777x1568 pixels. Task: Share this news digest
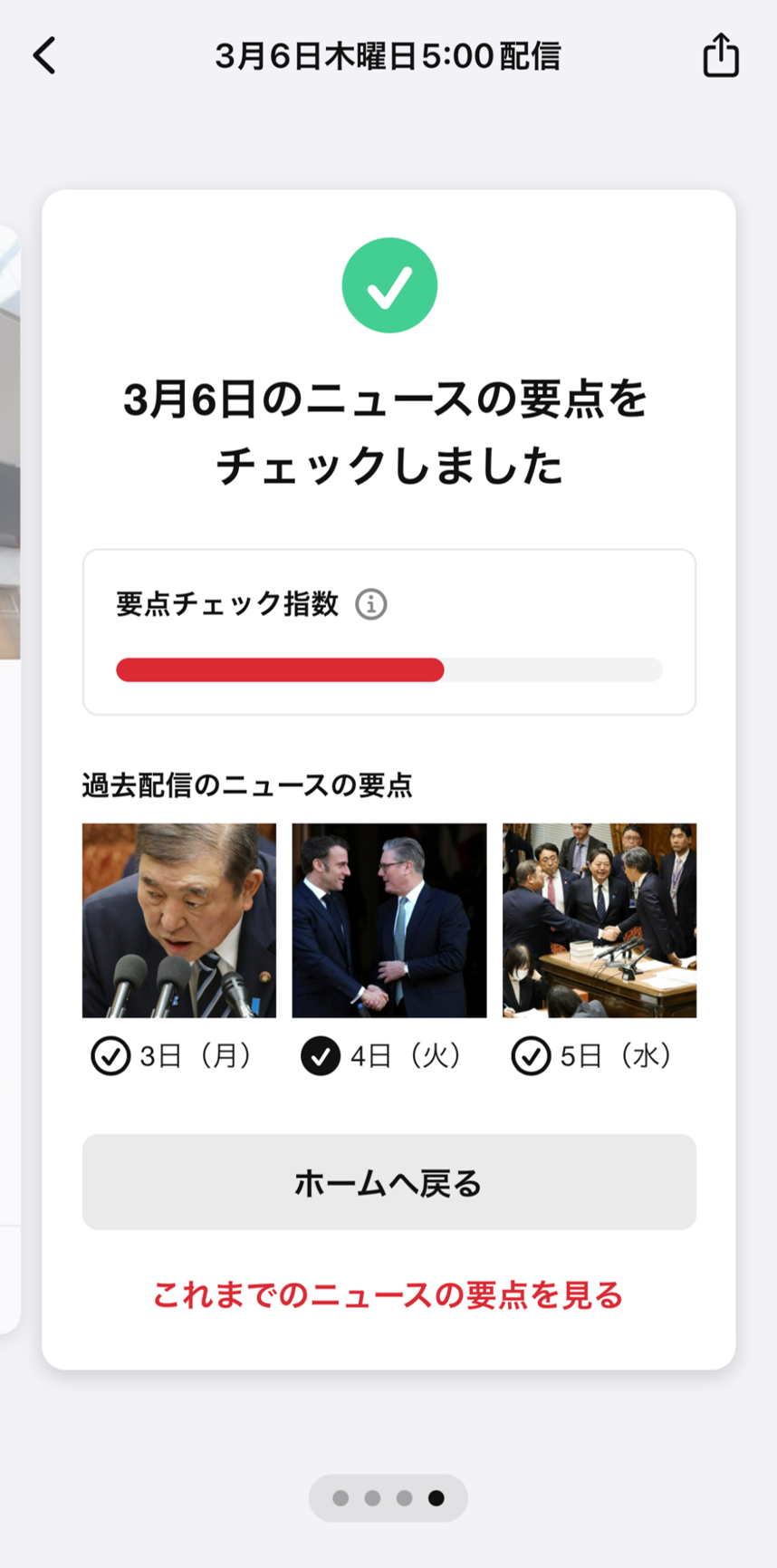pos(720,55)
